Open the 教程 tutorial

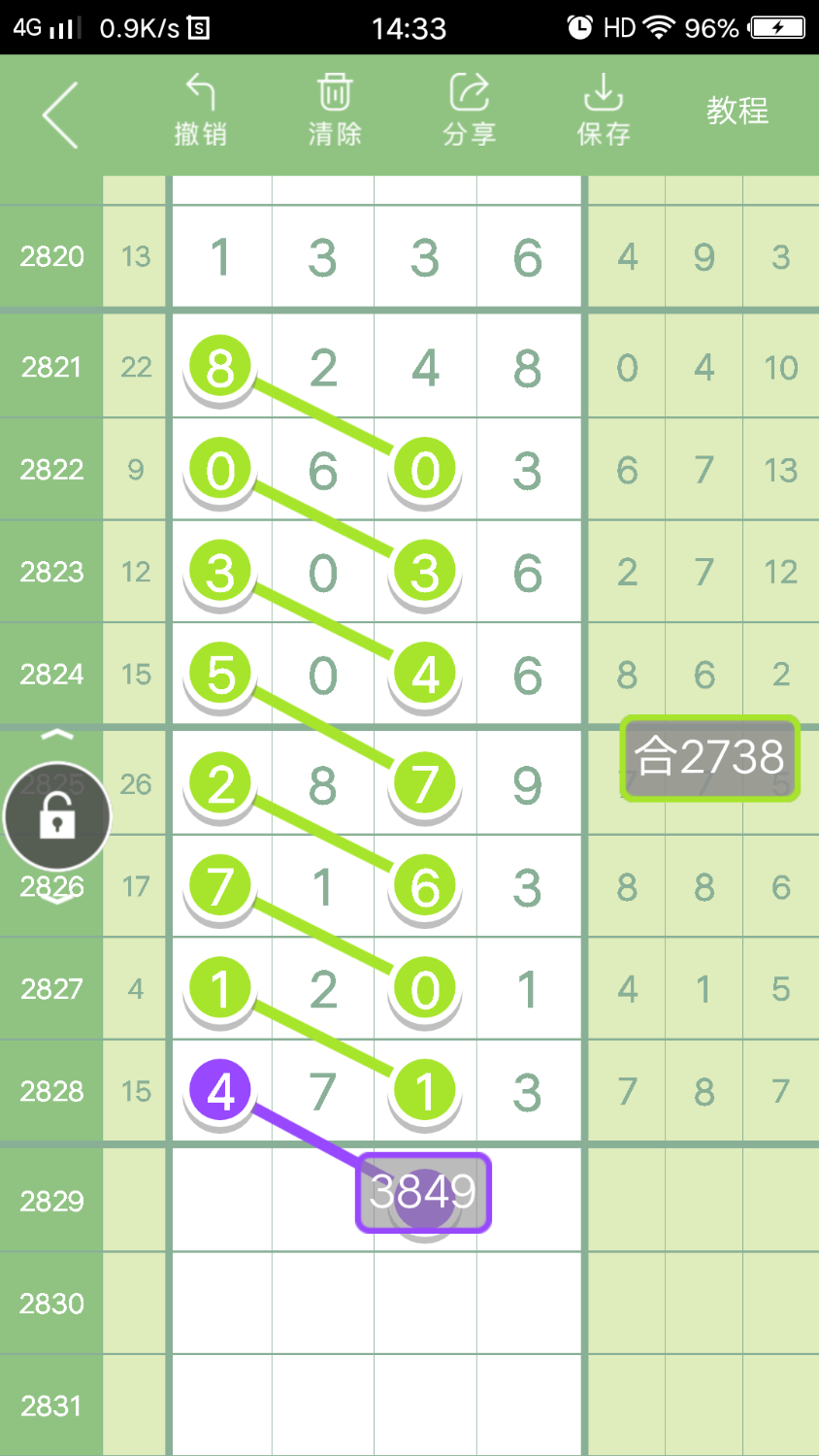[738, 111]
